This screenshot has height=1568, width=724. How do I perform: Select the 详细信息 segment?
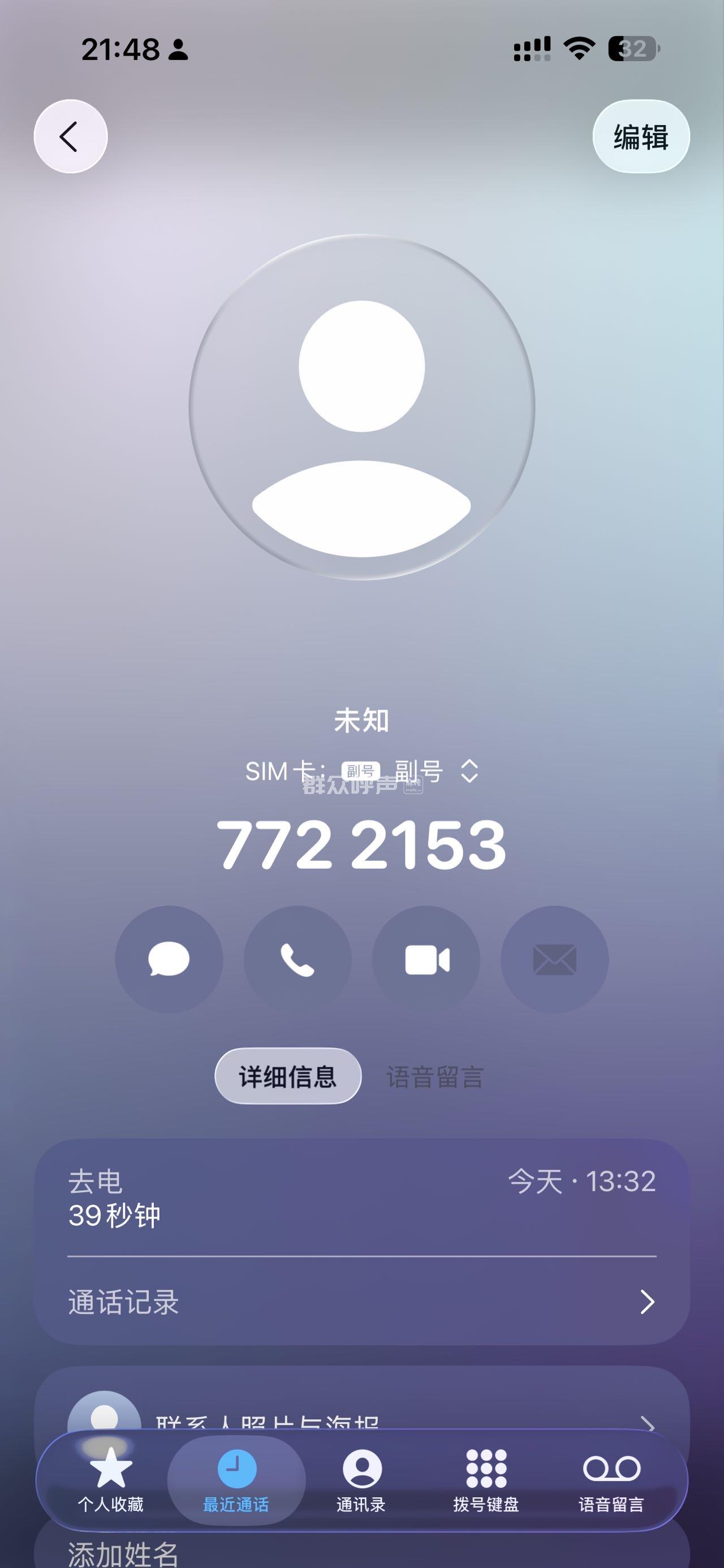point(288,1076)
